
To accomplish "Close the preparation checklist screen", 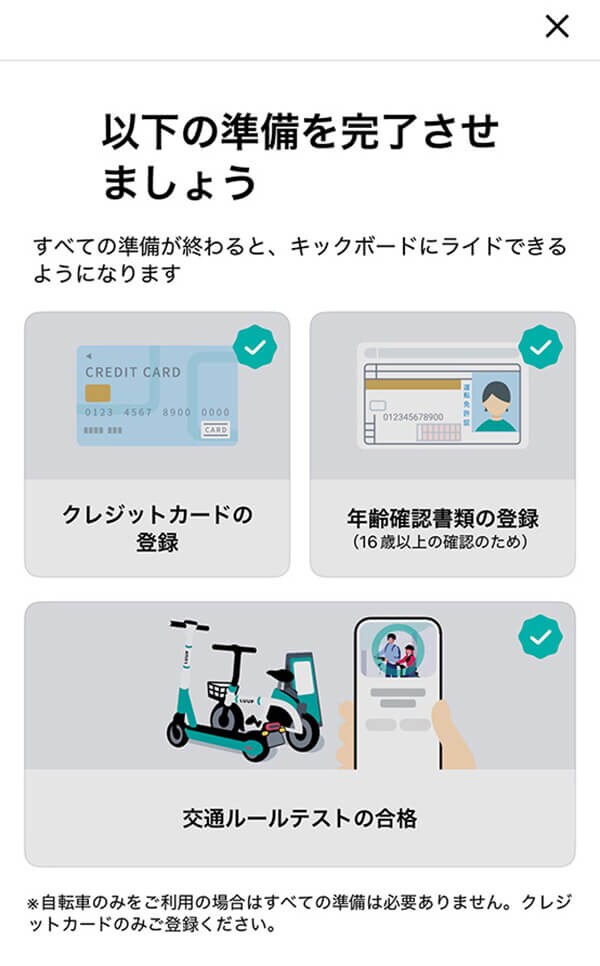I will coord(556,27).
